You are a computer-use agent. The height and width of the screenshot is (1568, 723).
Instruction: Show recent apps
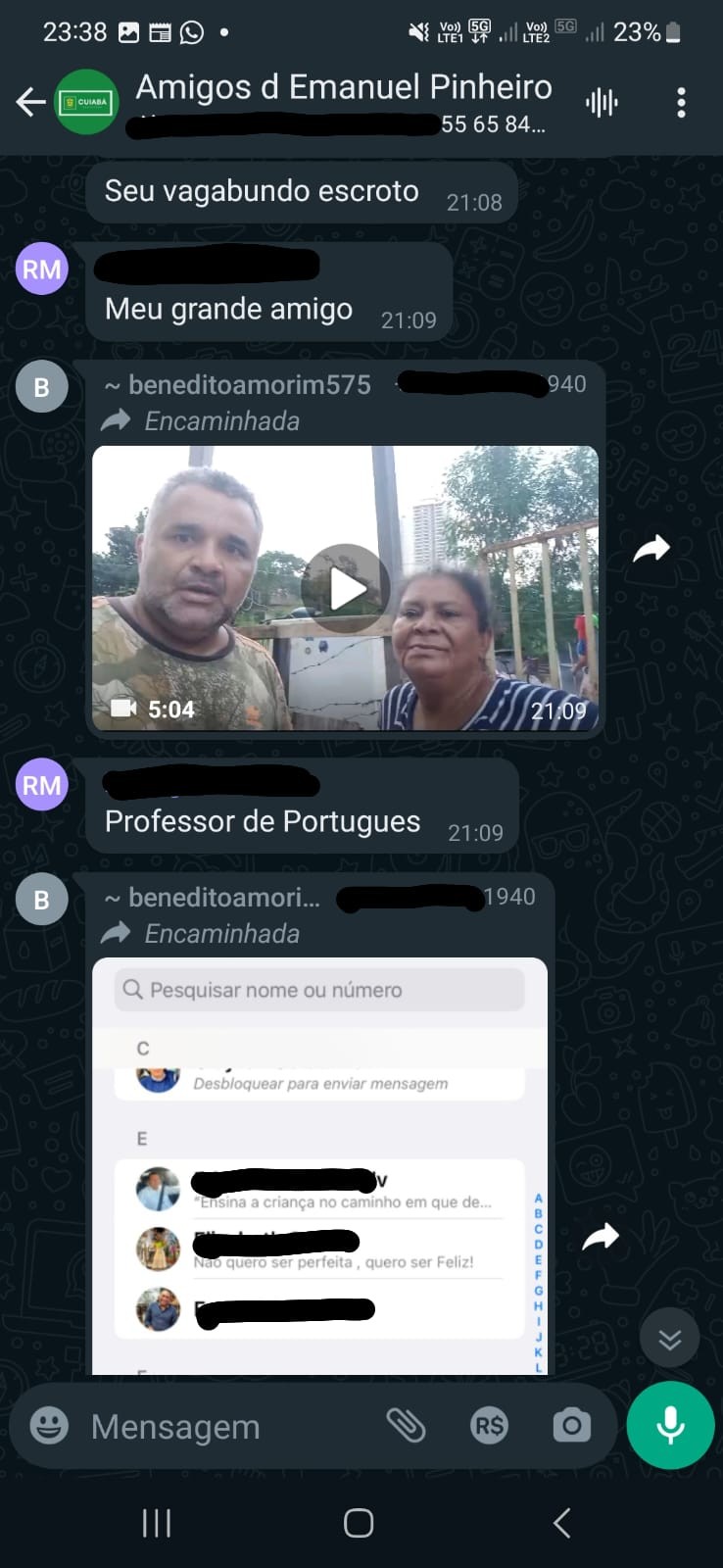point(157,1523)
